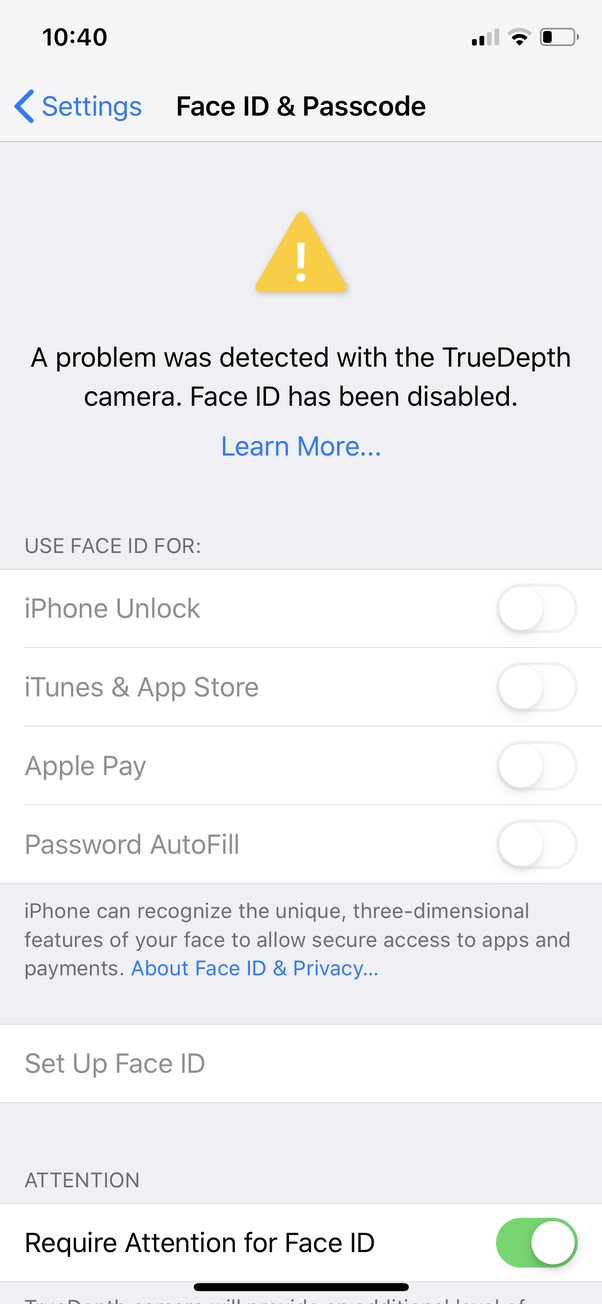The height and width of the screenshot is (1304, 602).
Task: Open the Learn More link
Action: click(301, 446)
